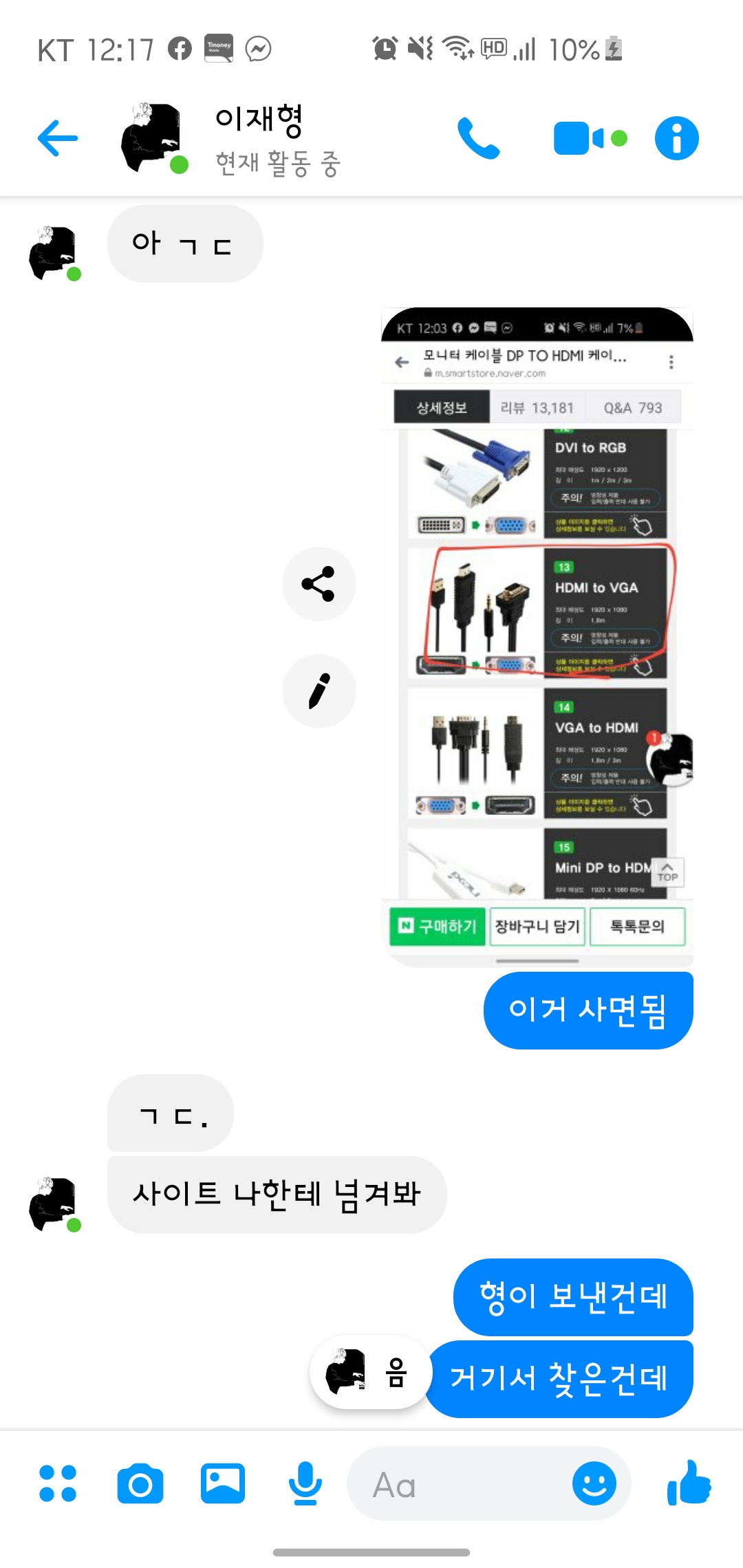Open 이재형's profile from the header
The height and width of the screenshot is (1568, 743).
coord(278,140)
